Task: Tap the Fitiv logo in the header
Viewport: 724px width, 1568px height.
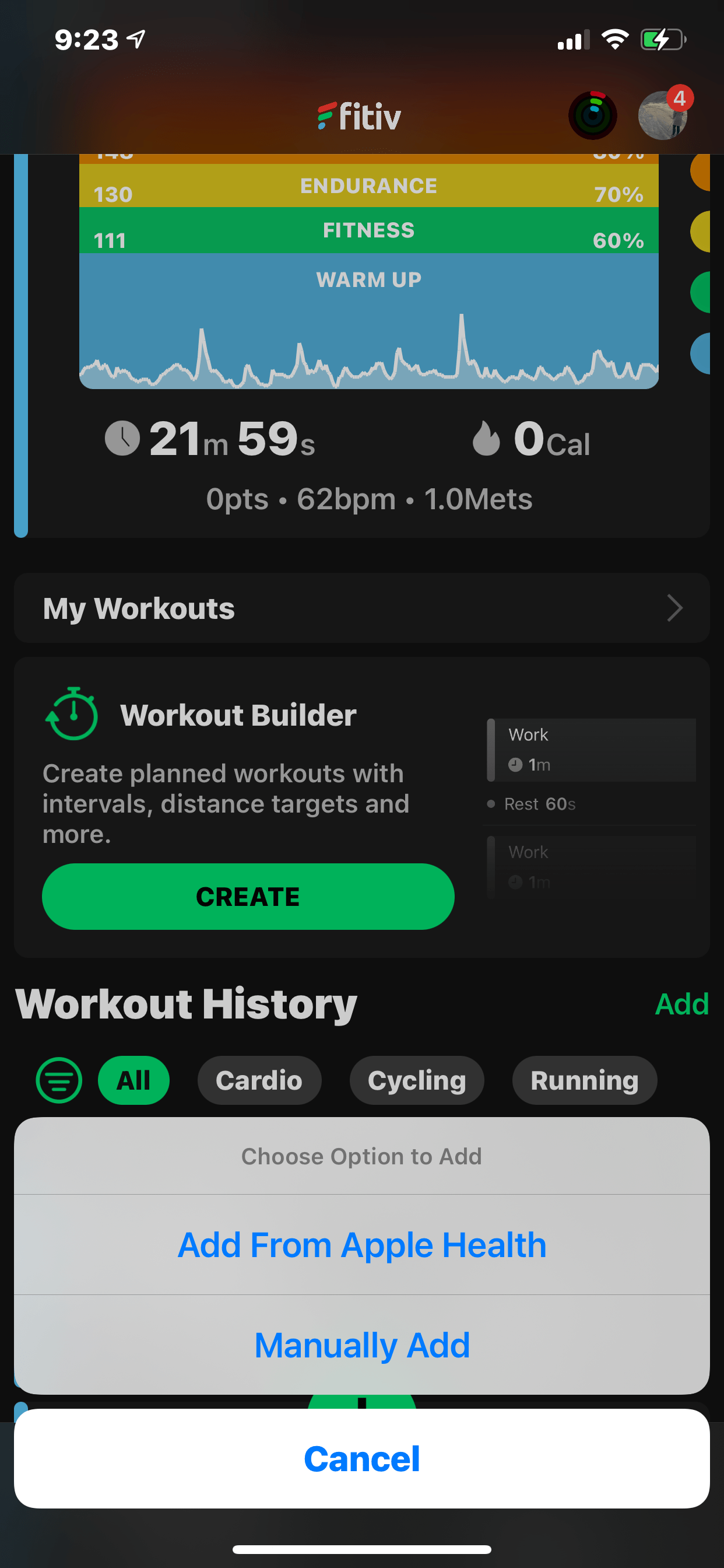Action: click(x=358, y=116)
